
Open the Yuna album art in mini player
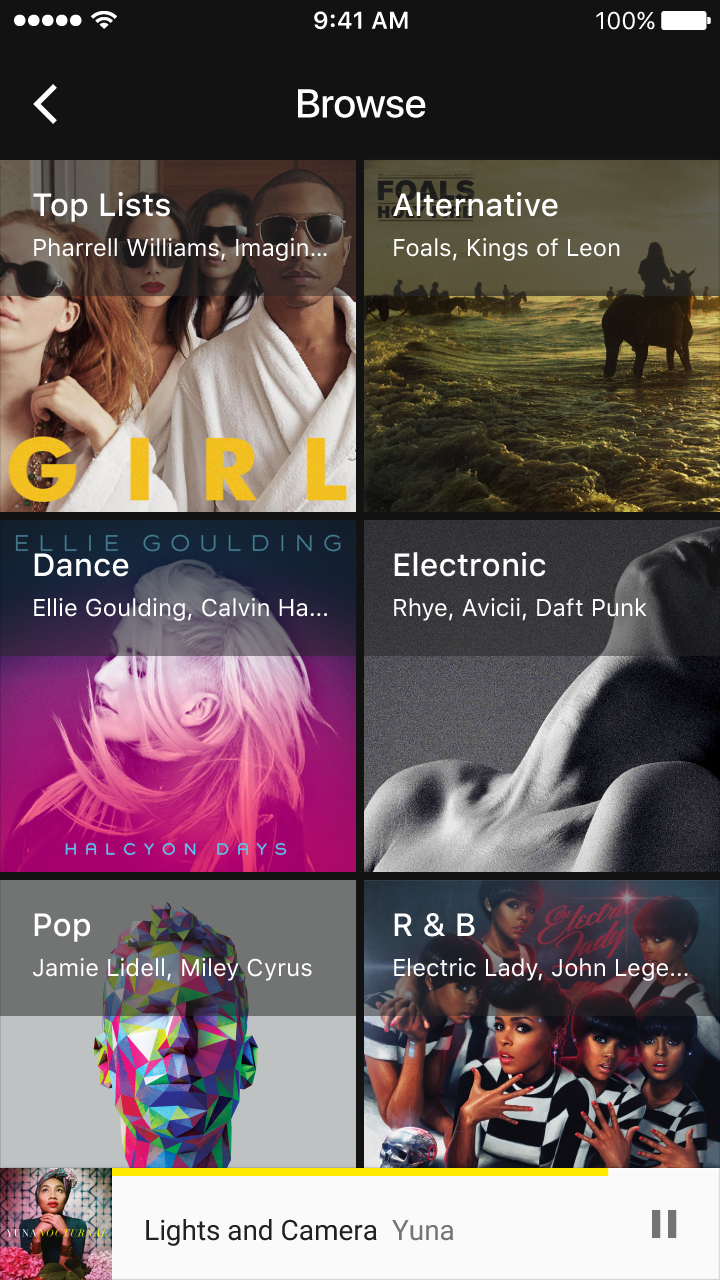tap(56, 1224)
